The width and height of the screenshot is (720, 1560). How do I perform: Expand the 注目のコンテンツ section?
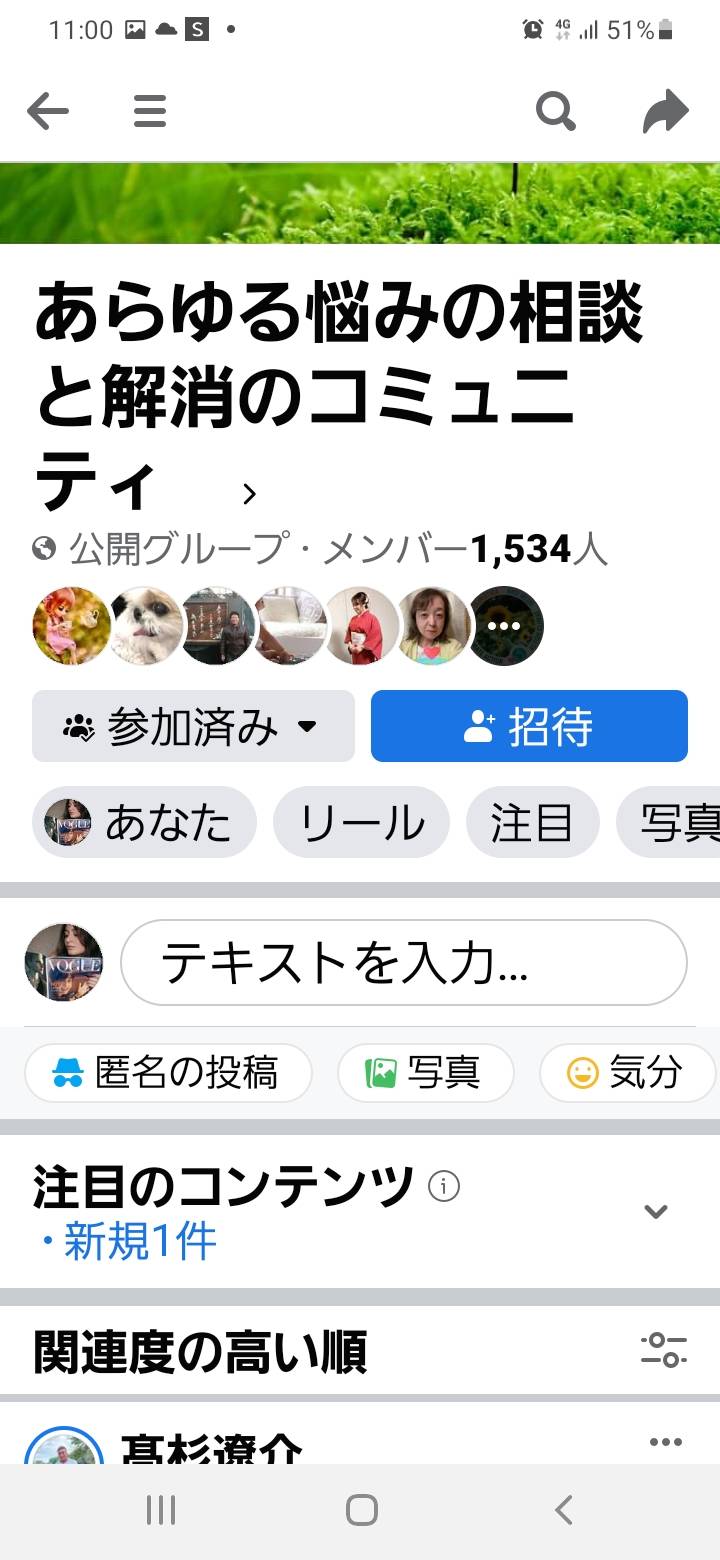pyautogui.click(x=656, y=1211)
